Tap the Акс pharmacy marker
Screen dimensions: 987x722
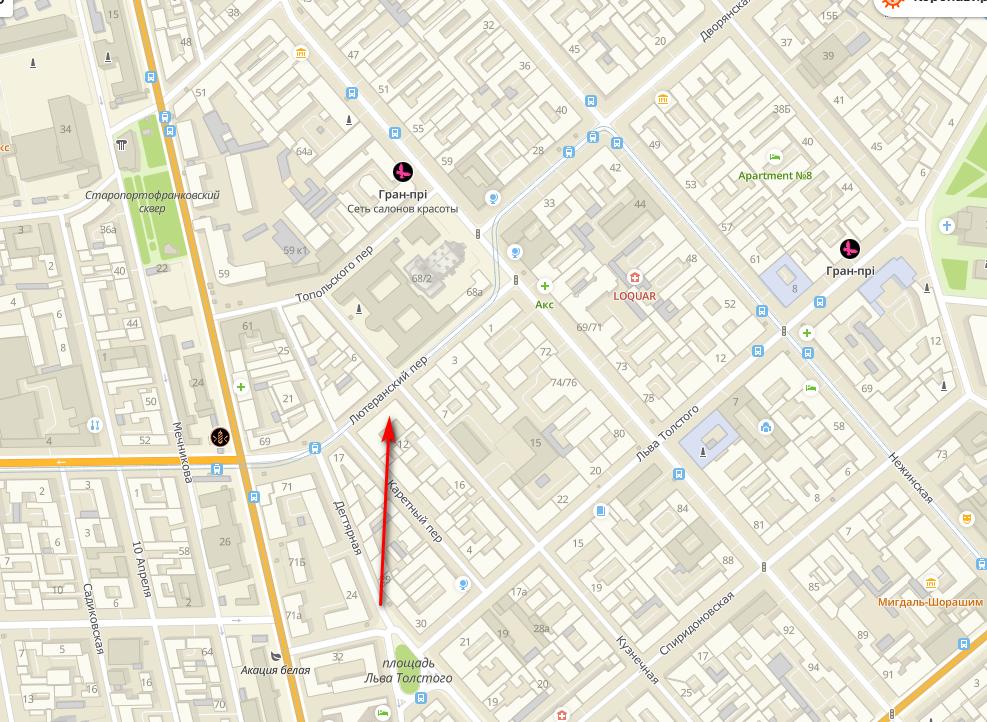(545, 287)
